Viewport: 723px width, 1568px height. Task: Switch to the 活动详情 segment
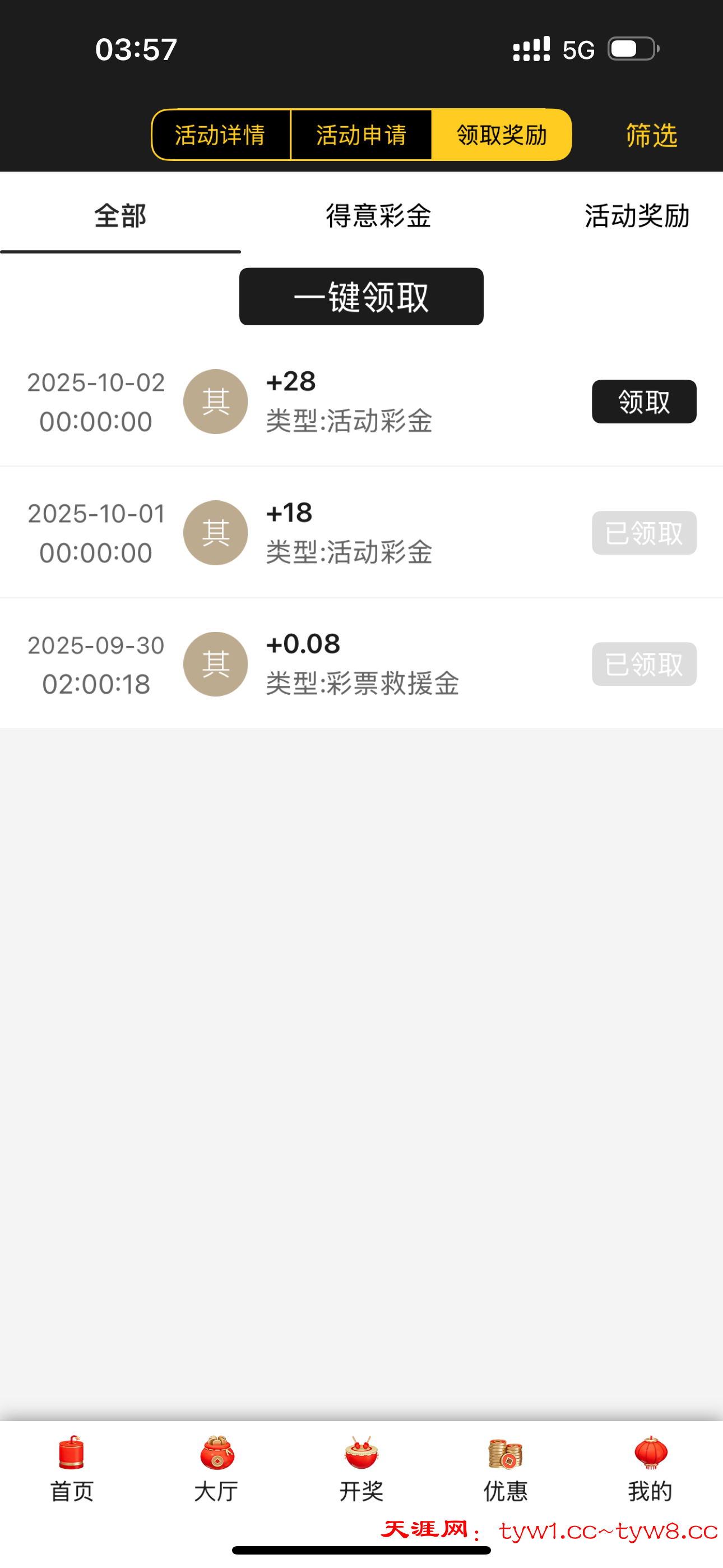point(220,135)
